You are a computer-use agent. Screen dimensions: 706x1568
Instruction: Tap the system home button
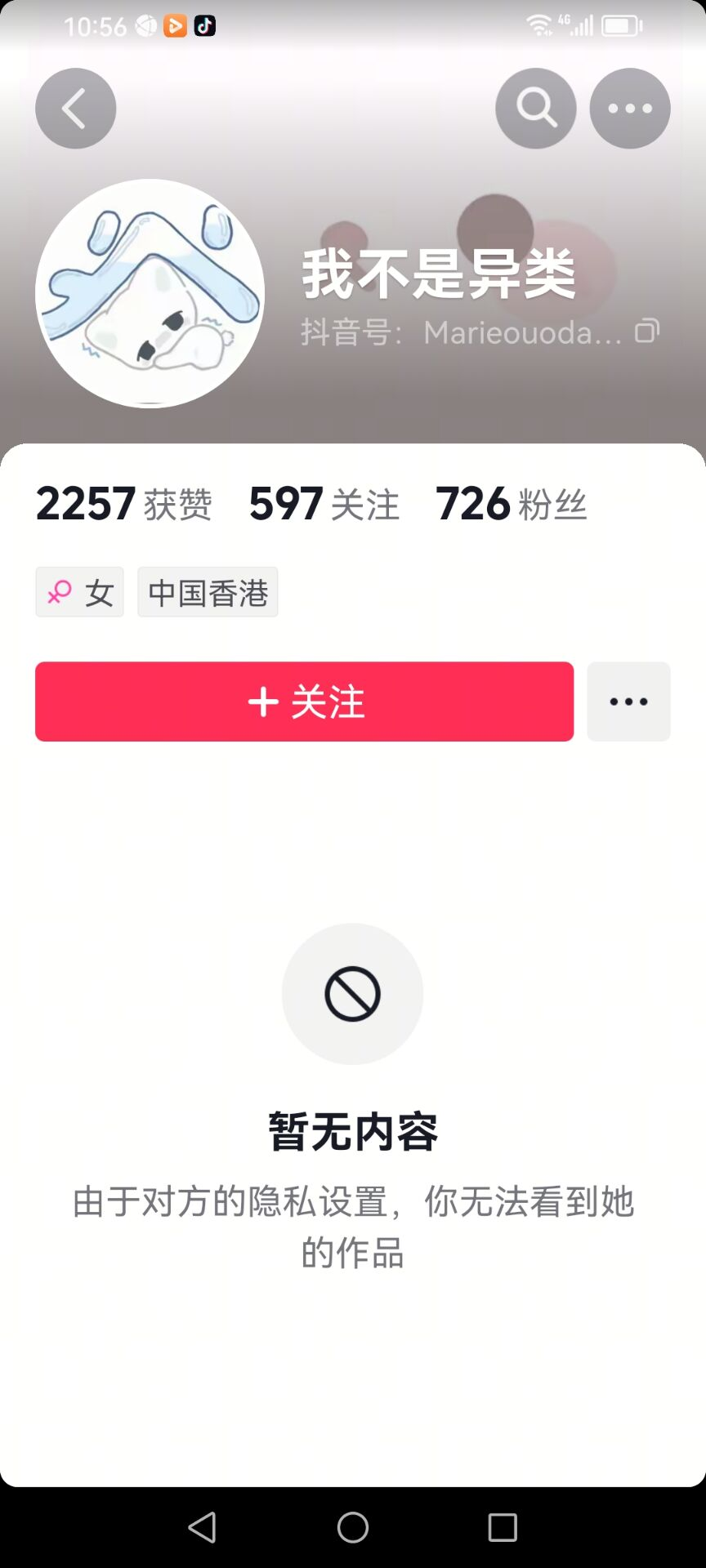(353, 1527)
